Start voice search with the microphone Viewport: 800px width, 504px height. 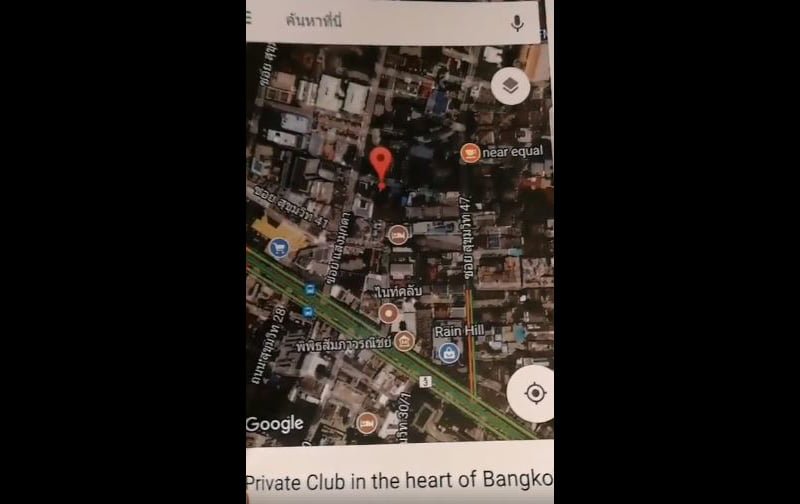517,23
